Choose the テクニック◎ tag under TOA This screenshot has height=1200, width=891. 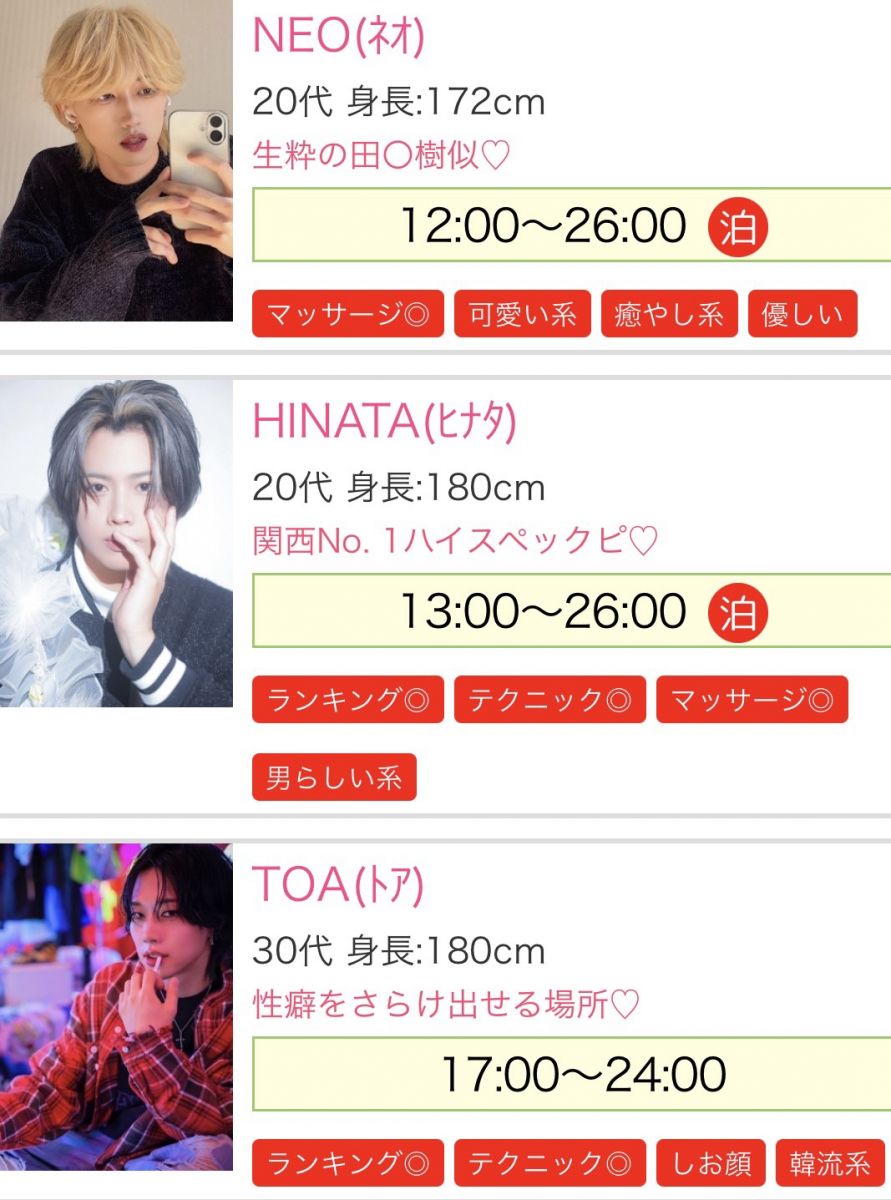[550, 1164]
